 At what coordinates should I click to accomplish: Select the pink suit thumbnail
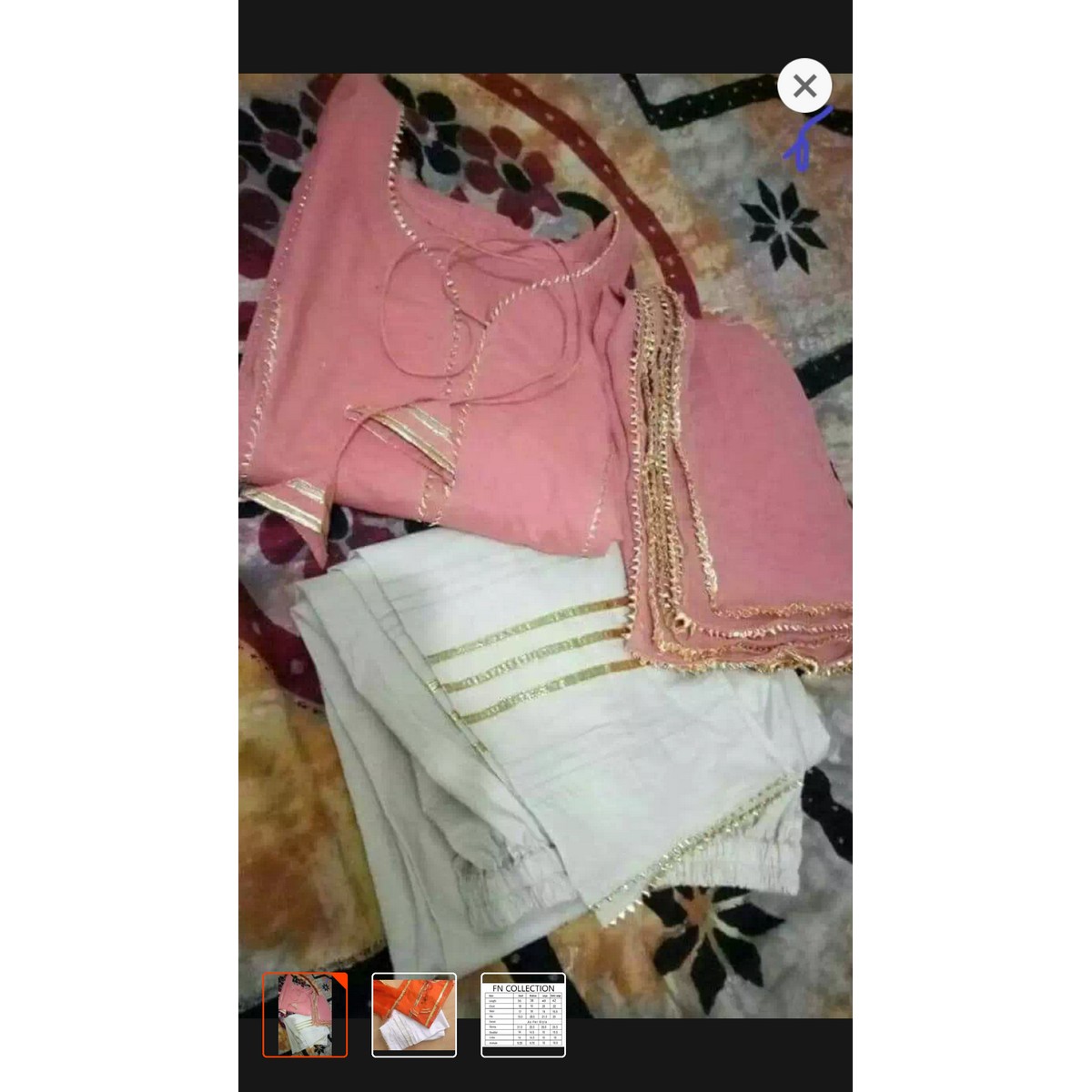pos(305,1015)
